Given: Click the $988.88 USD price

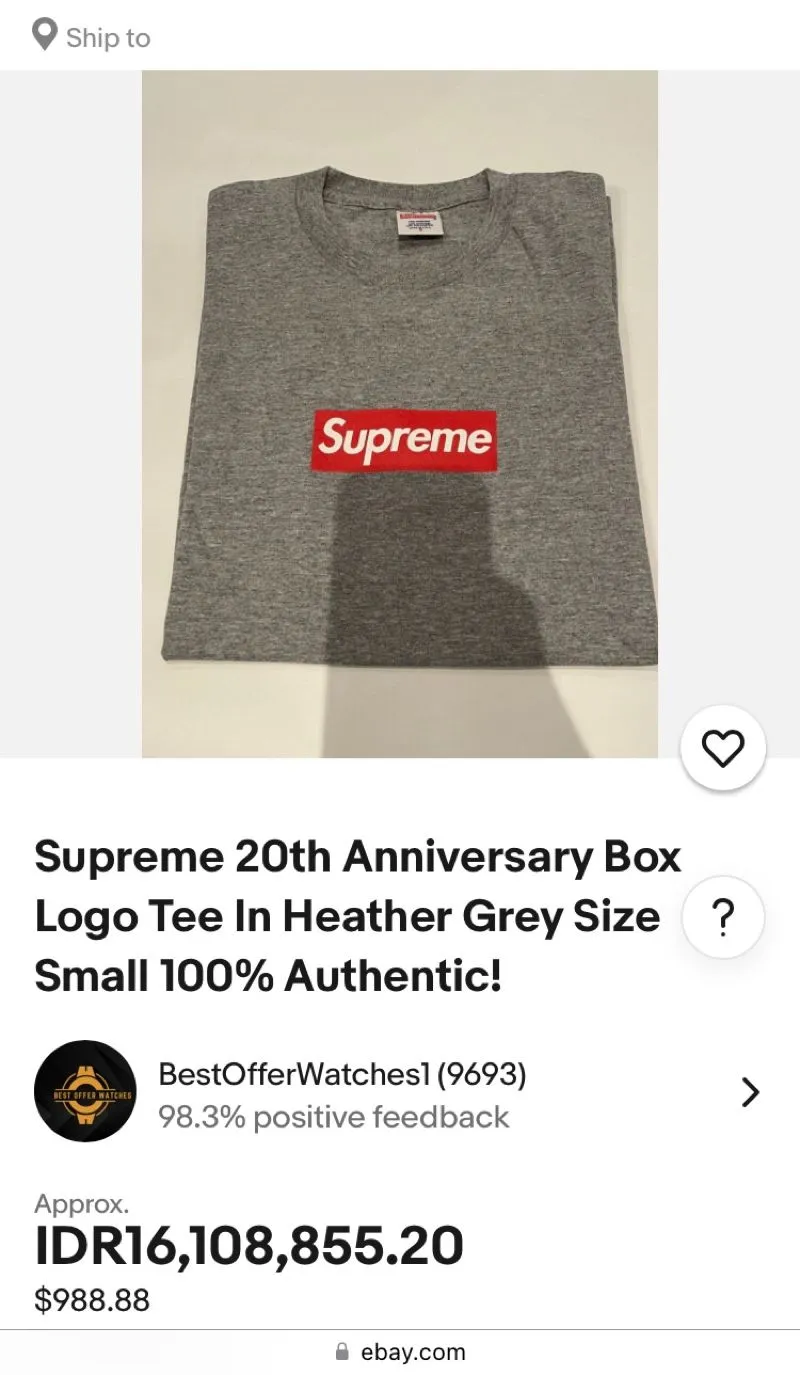Looking at the screenshot, I should [x=91, y=1301].
